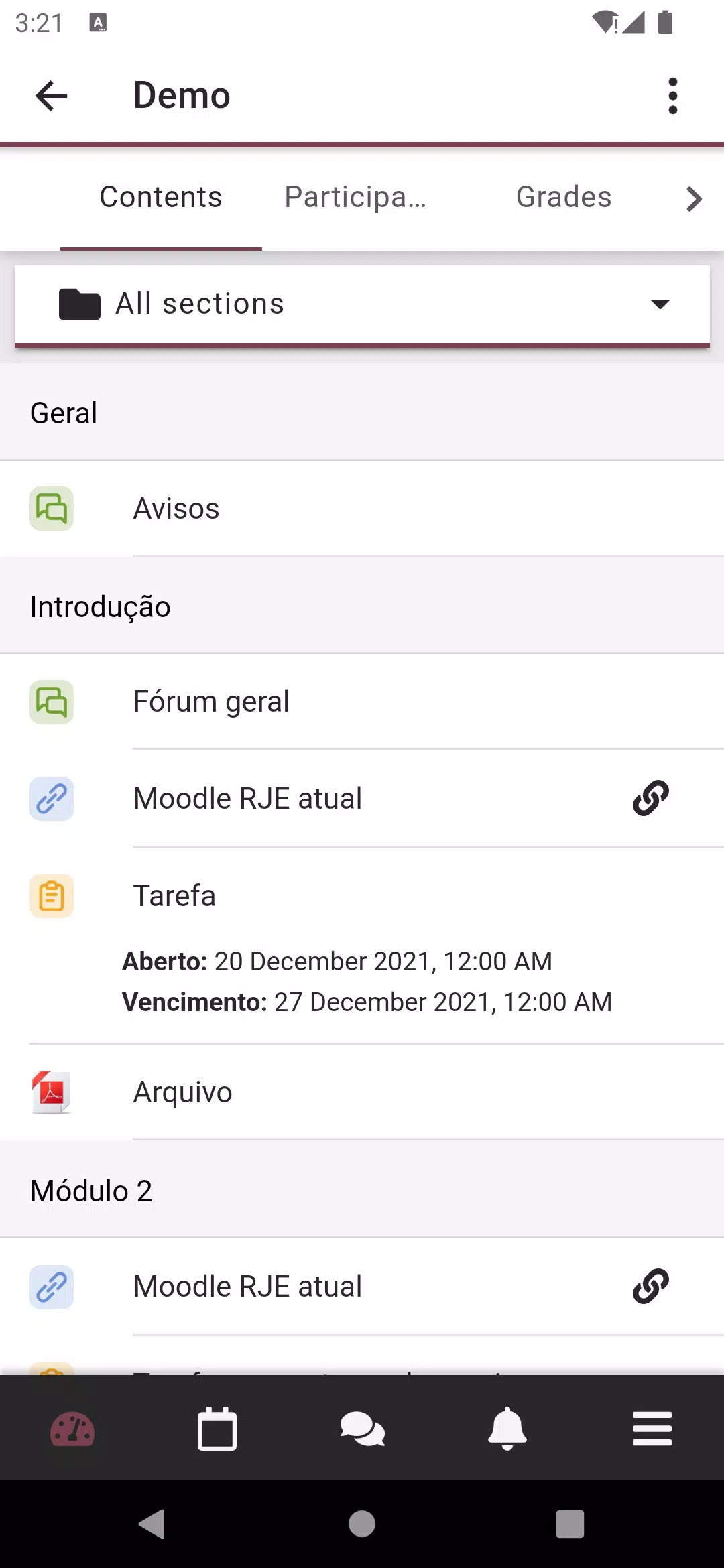Open the Tarefa assignment clipboard icon
This screenshot has height=1568, width=724.
click(52, 896)
